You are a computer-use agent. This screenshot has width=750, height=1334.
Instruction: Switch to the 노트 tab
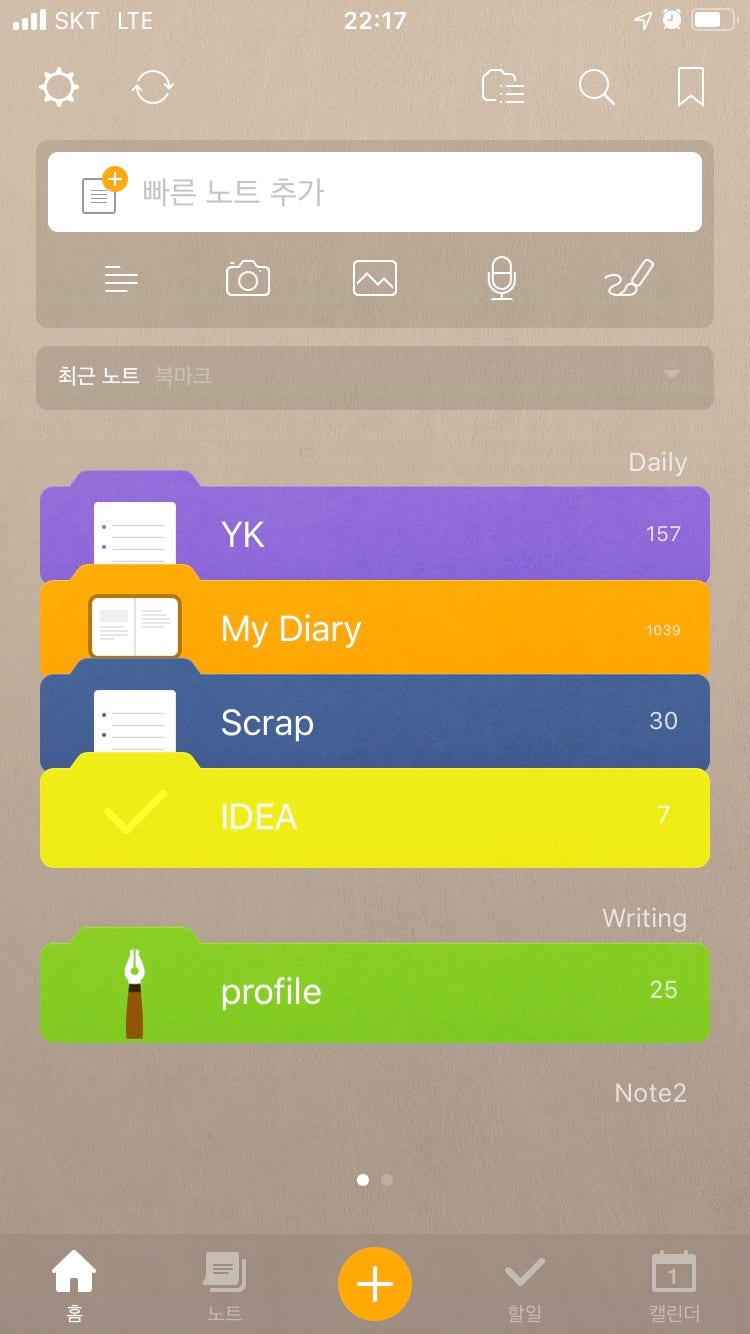tap(225, 1287)
